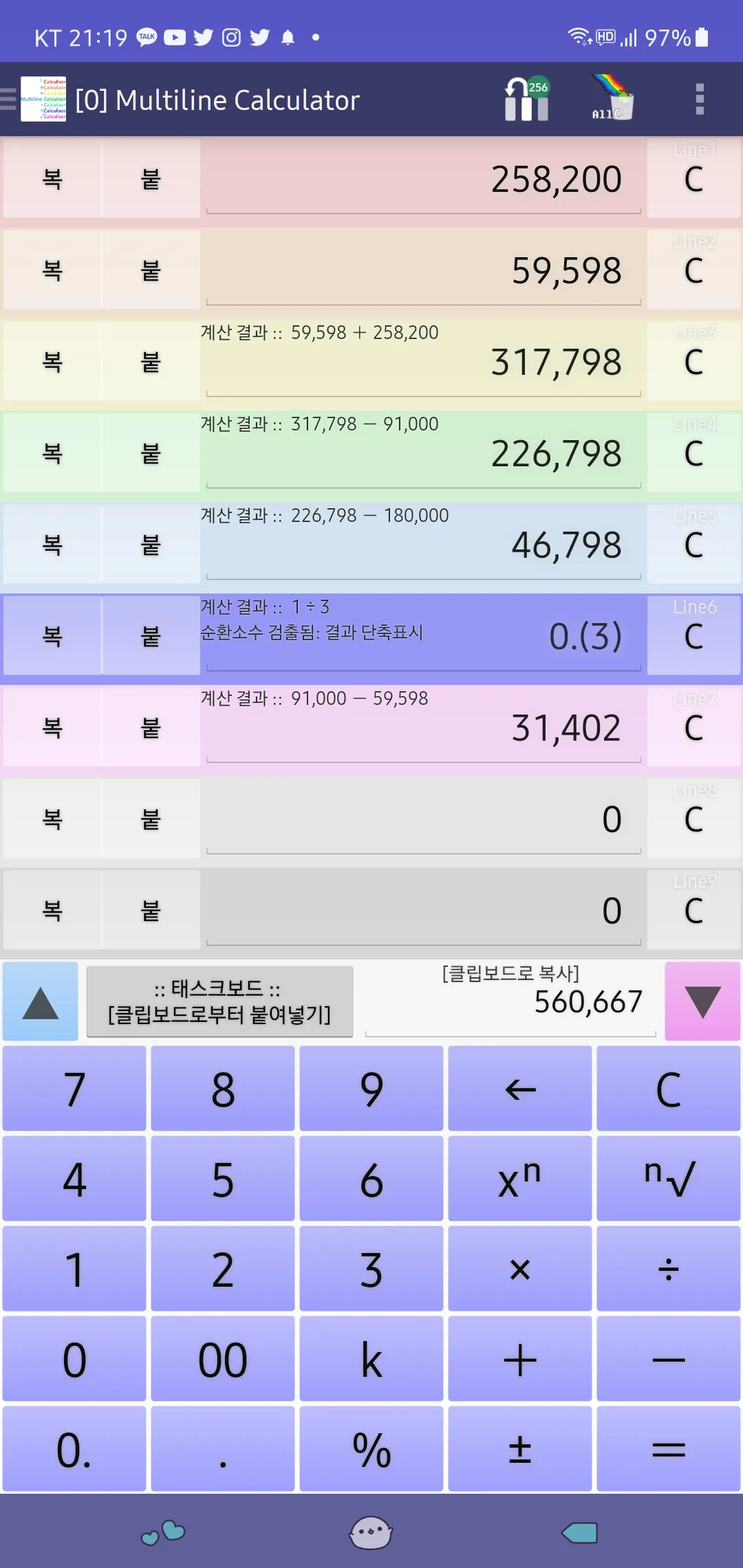Tap the equals = key
The width and height of the screenshot is (743, 1568).
point(668,1450)
